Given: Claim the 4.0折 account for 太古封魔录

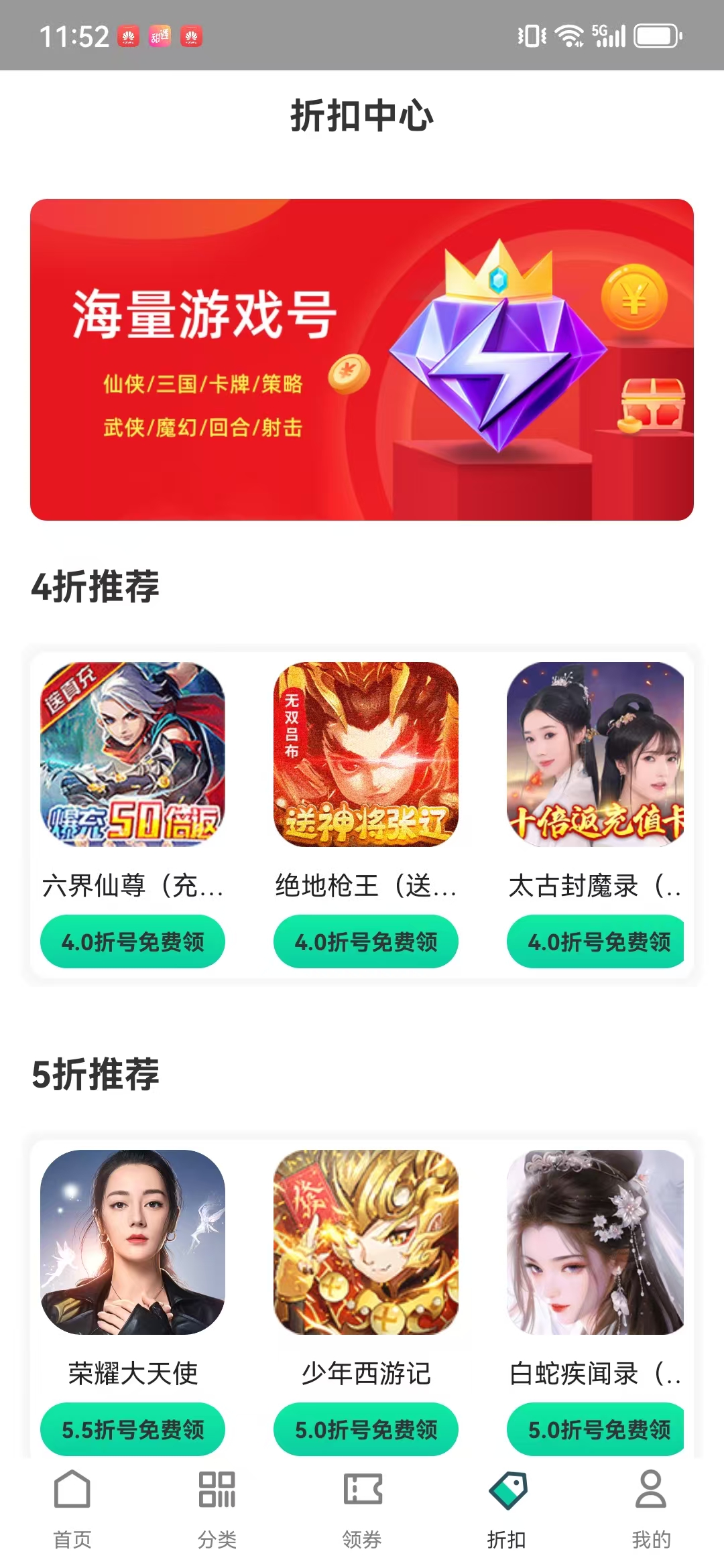Looking at the screenshot, I should (597, 941).
